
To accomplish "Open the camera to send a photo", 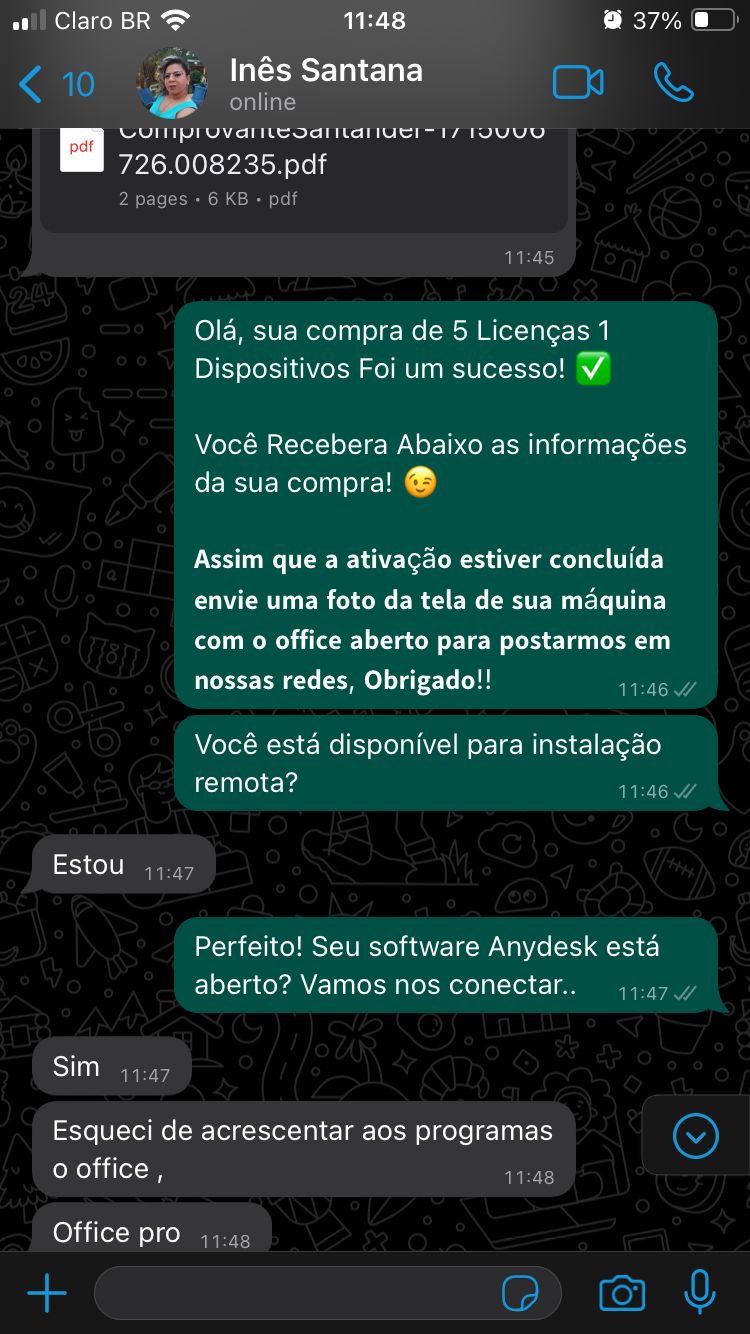I will (x=622, y=1294).
